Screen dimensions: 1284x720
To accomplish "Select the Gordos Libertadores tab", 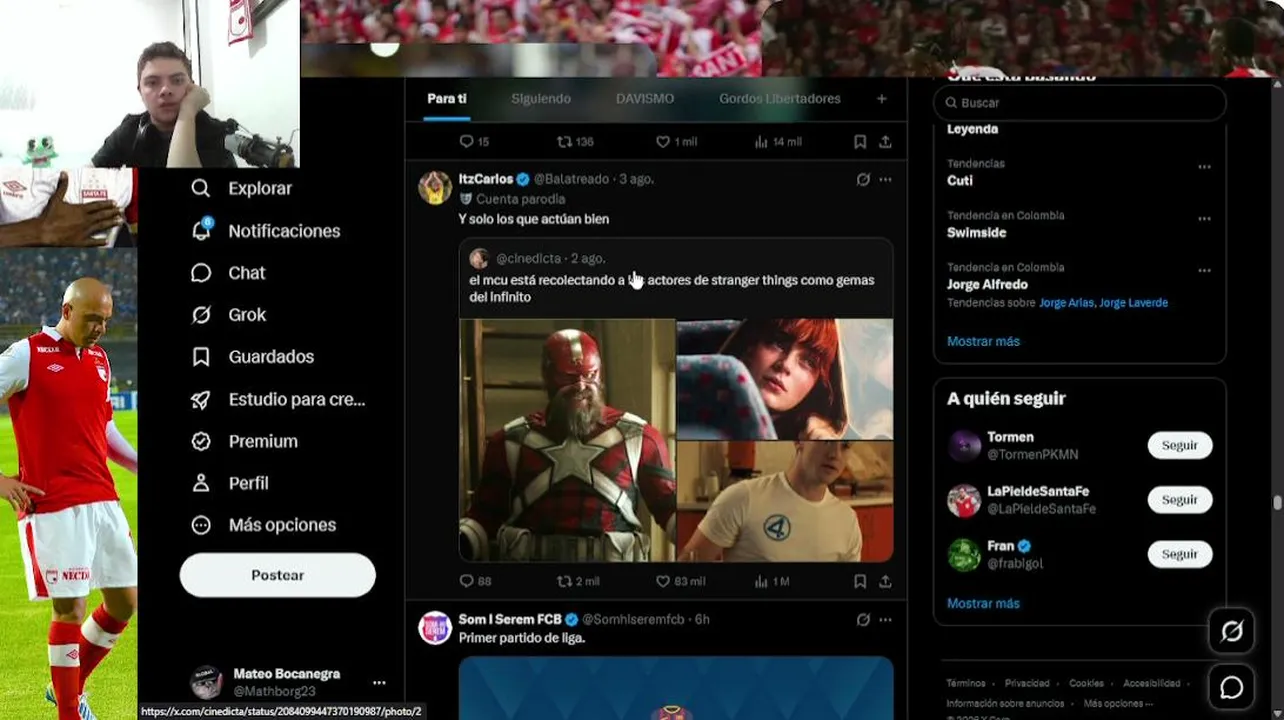I will pyautogui.click(x=779, y=99).
